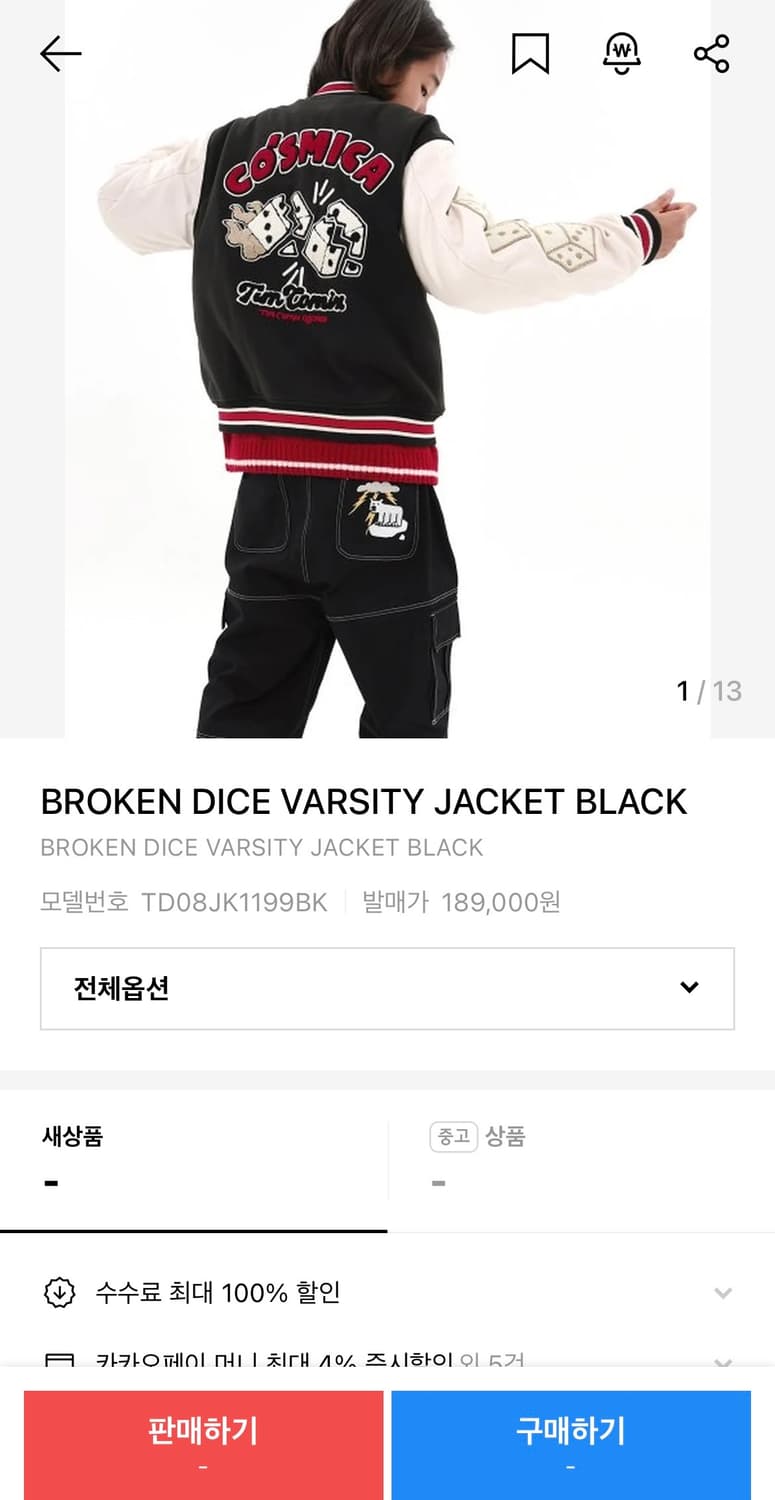Save product using the bookmark icon
Image resolution: width=775 pixels, height=1500 pixels.
pos(530,54)
